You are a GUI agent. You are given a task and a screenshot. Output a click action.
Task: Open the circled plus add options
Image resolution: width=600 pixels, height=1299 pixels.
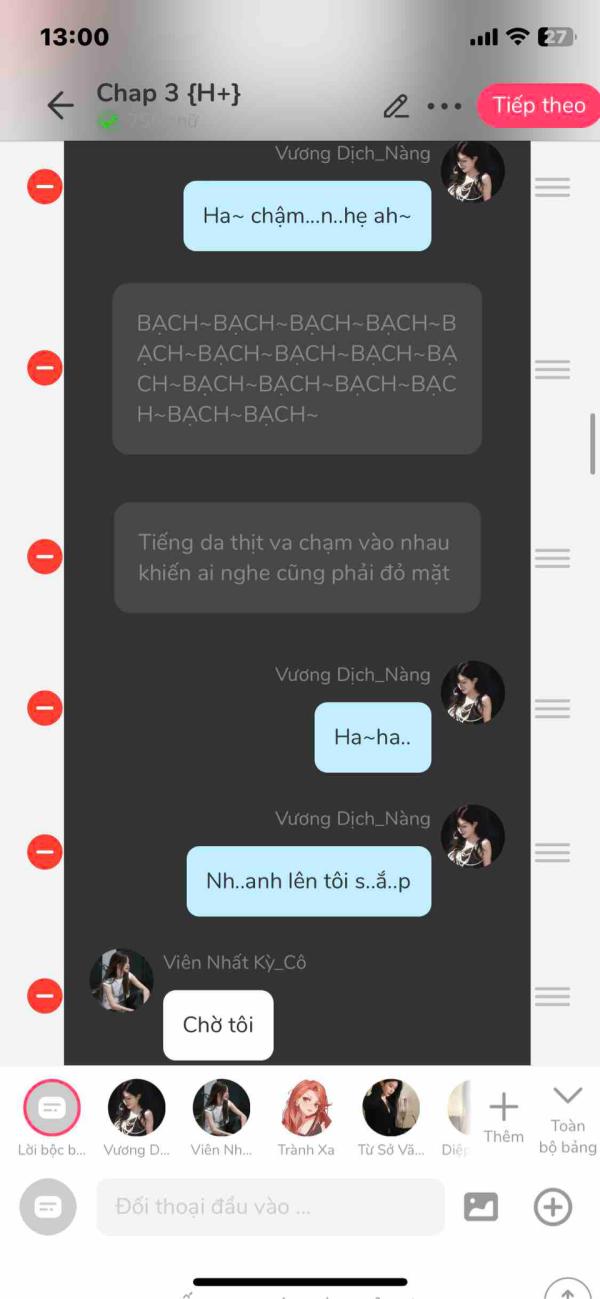(x=552, y=1207)
